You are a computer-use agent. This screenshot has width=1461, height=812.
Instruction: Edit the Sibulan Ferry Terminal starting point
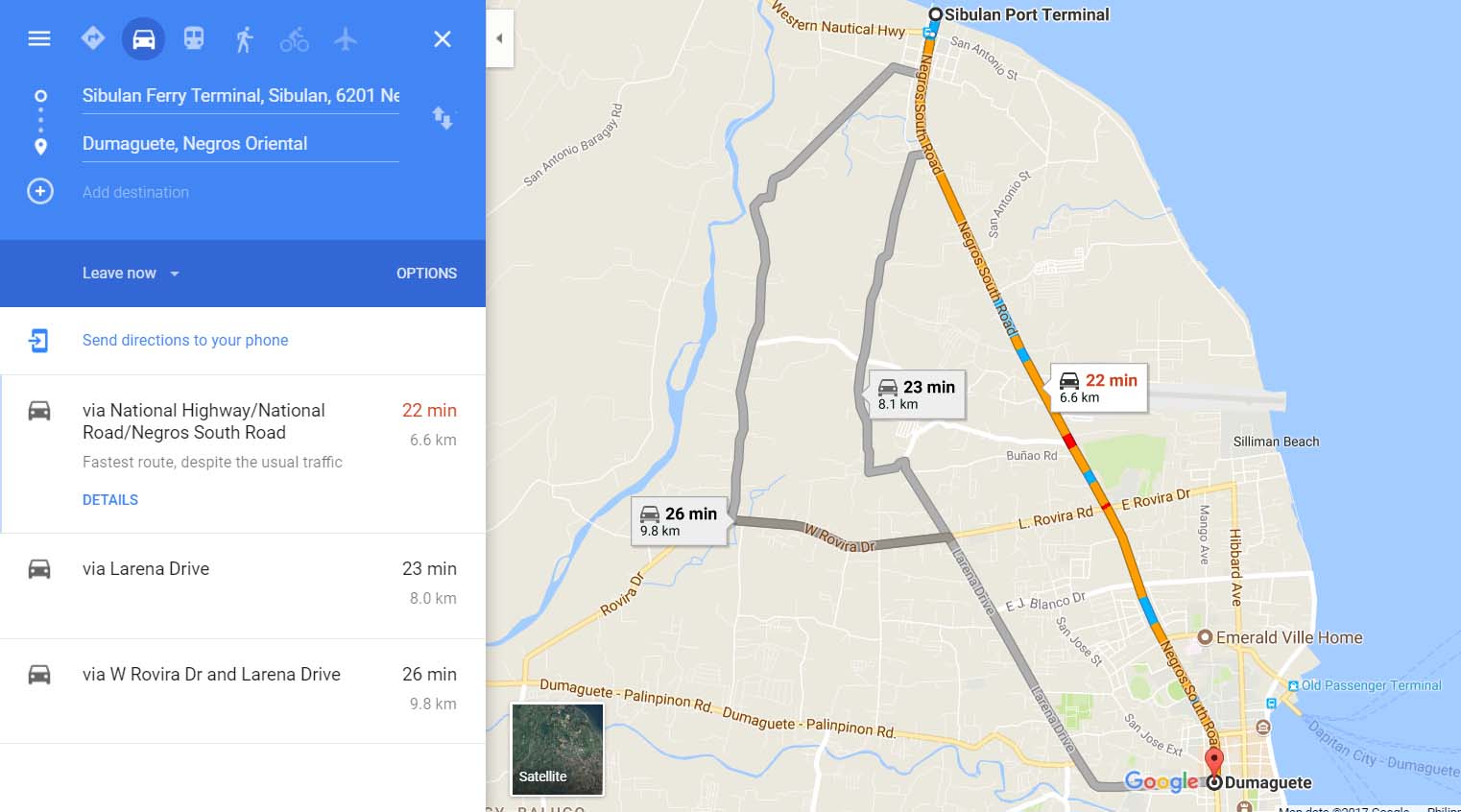pos(240,96)
